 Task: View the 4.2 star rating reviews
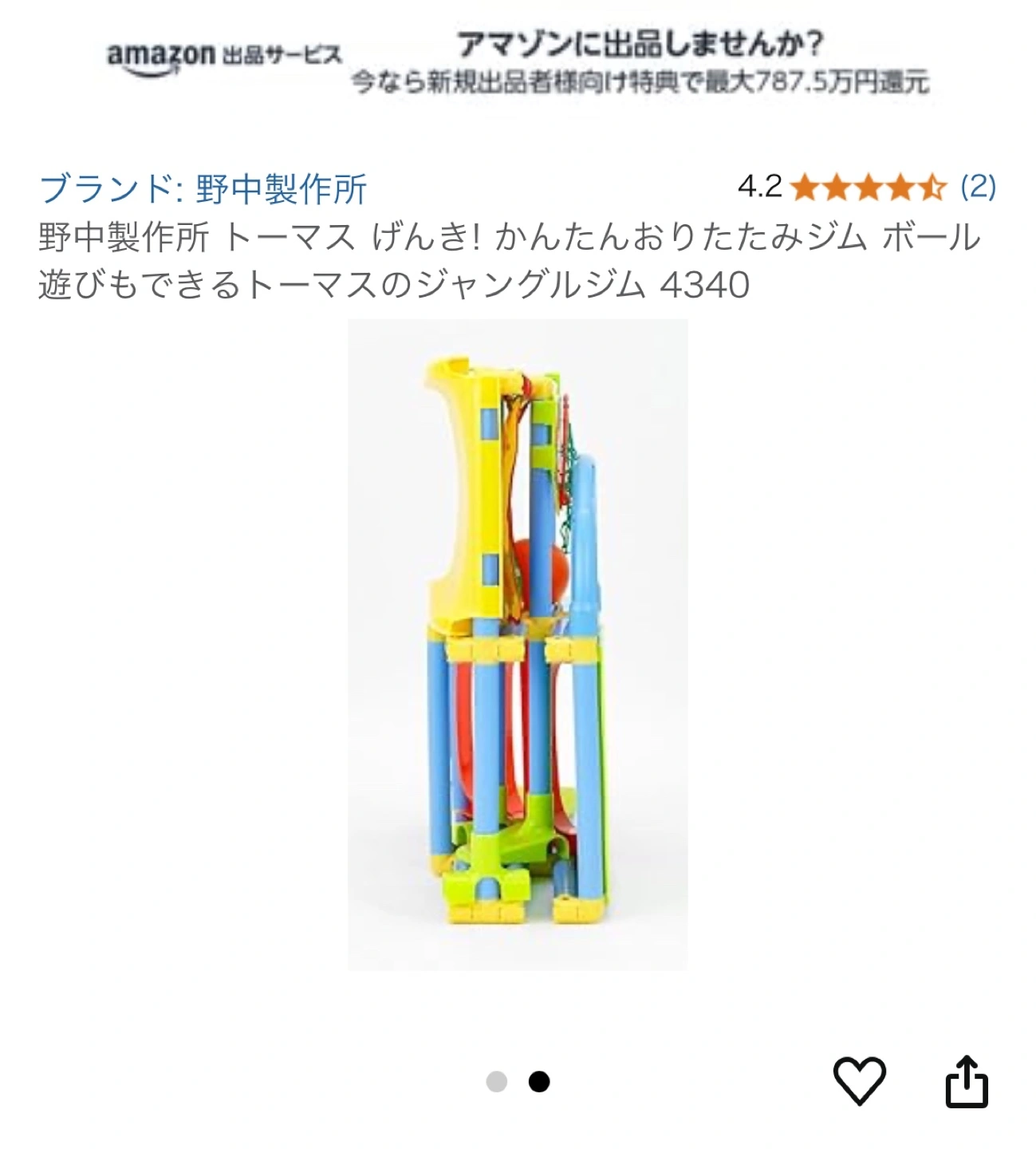pyautogui.click(x=868, y=188)
